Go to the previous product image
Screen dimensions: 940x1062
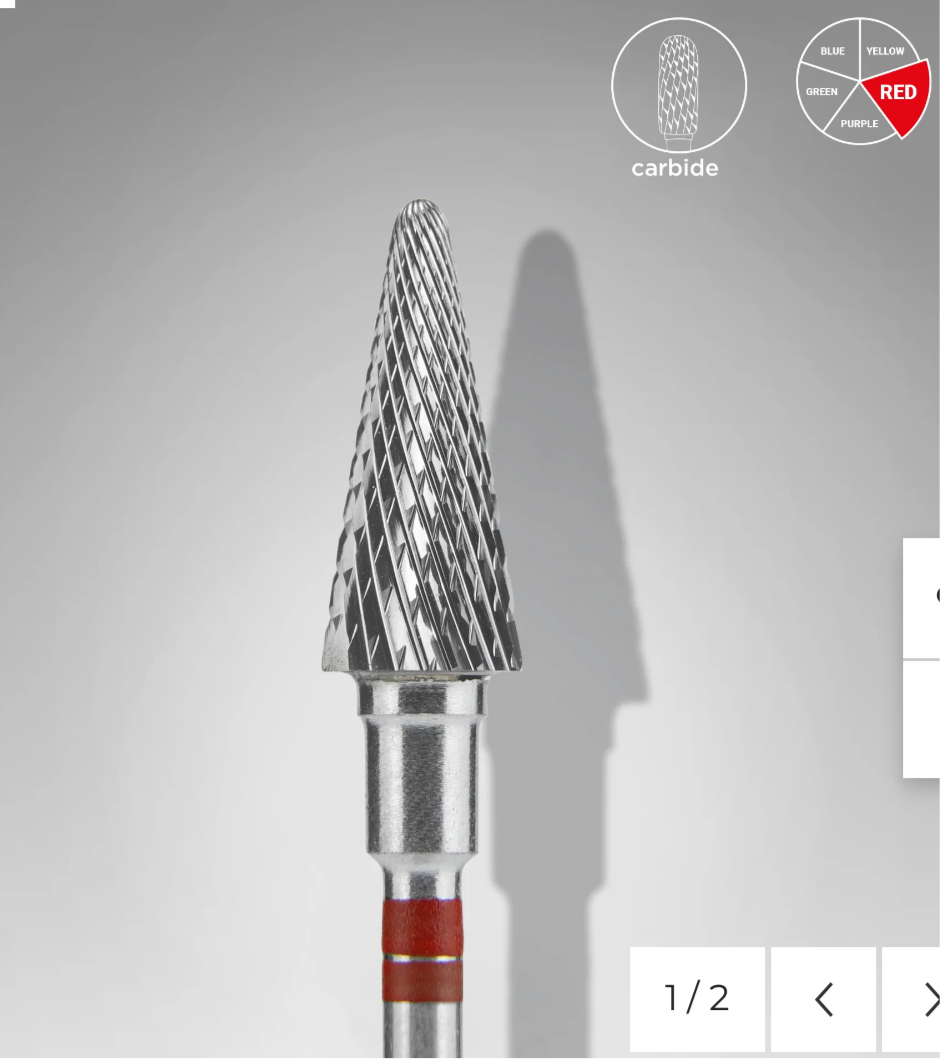(823, 999)
